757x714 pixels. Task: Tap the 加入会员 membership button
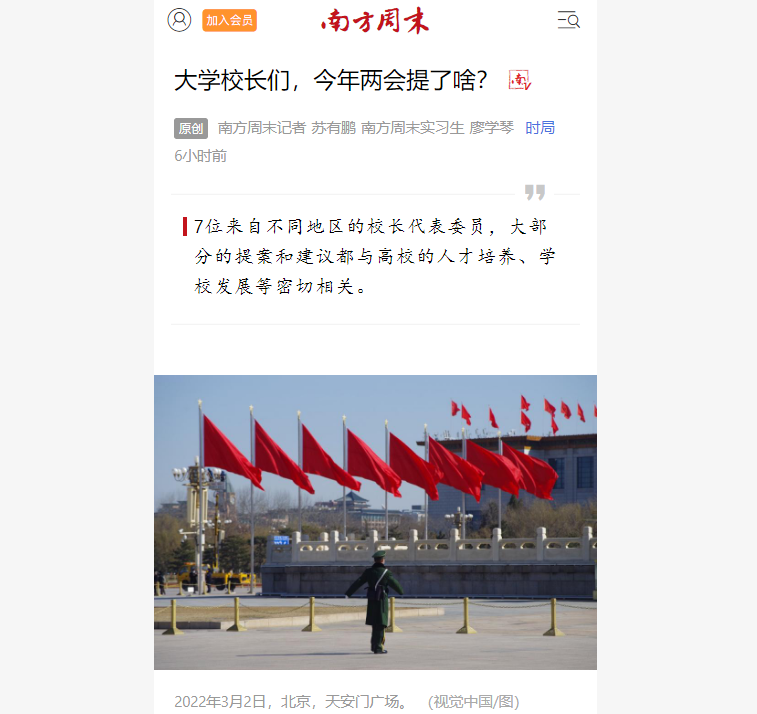pyautogui.click(x=229, y=20)
